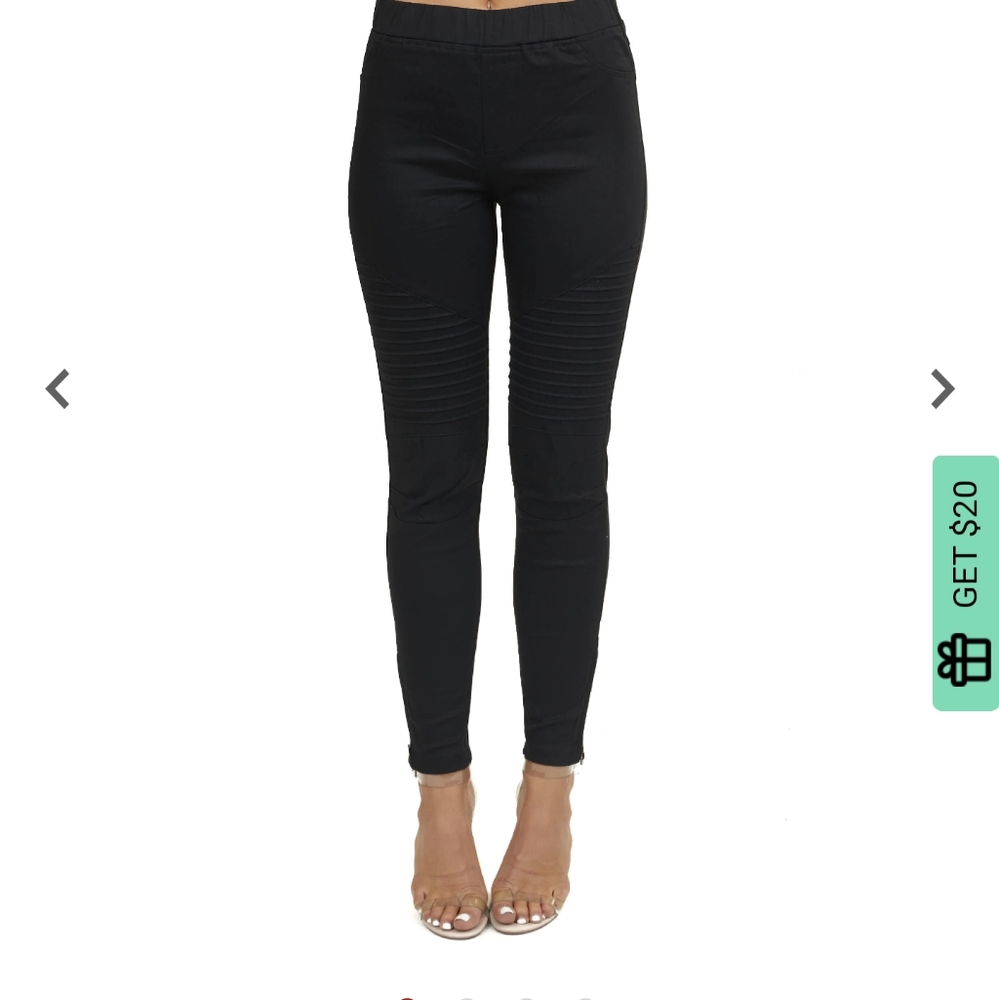999x1000 pixels.
Task: Activate the second carousel dot
Action: point(466,997)
